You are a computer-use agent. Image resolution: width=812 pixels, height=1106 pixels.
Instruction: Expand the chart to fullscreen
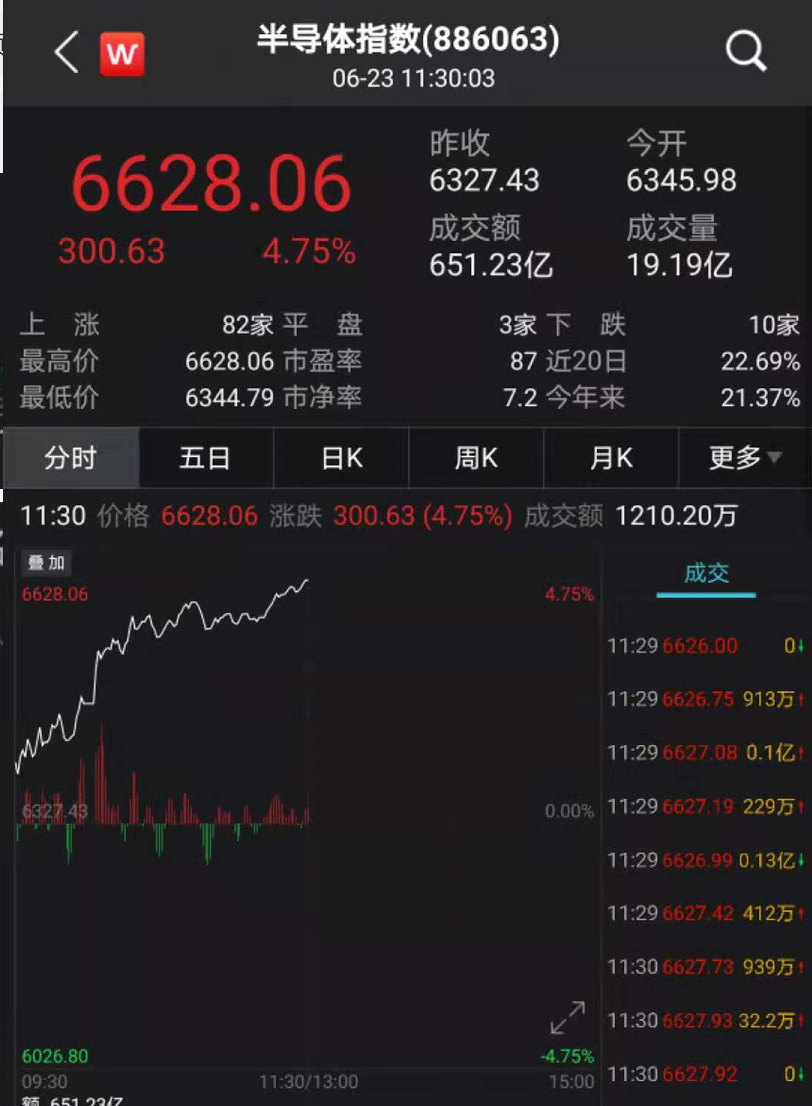tap(568, 1018)
